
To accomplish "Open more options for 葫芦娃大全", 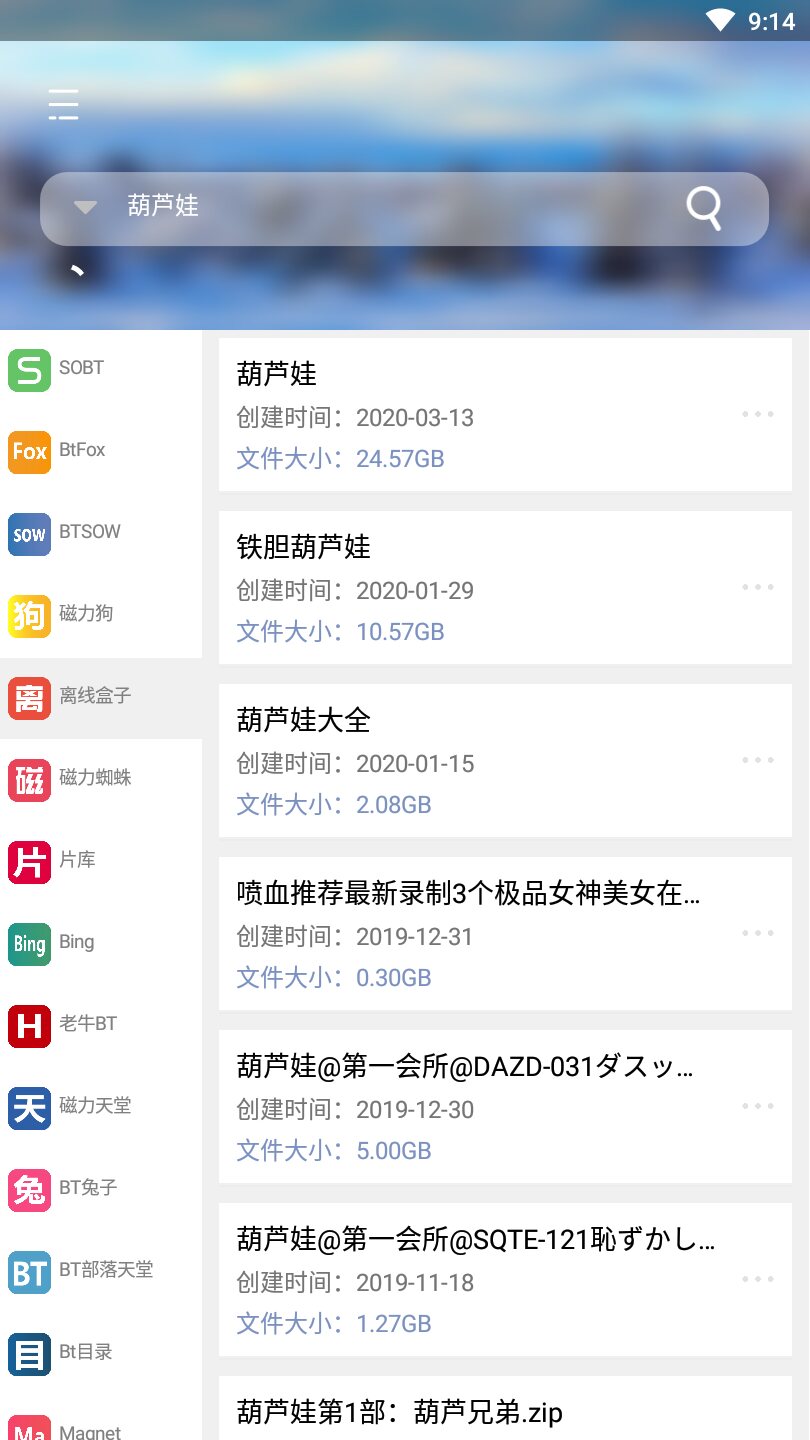I will pyautogui.click(x=758, y=760).
